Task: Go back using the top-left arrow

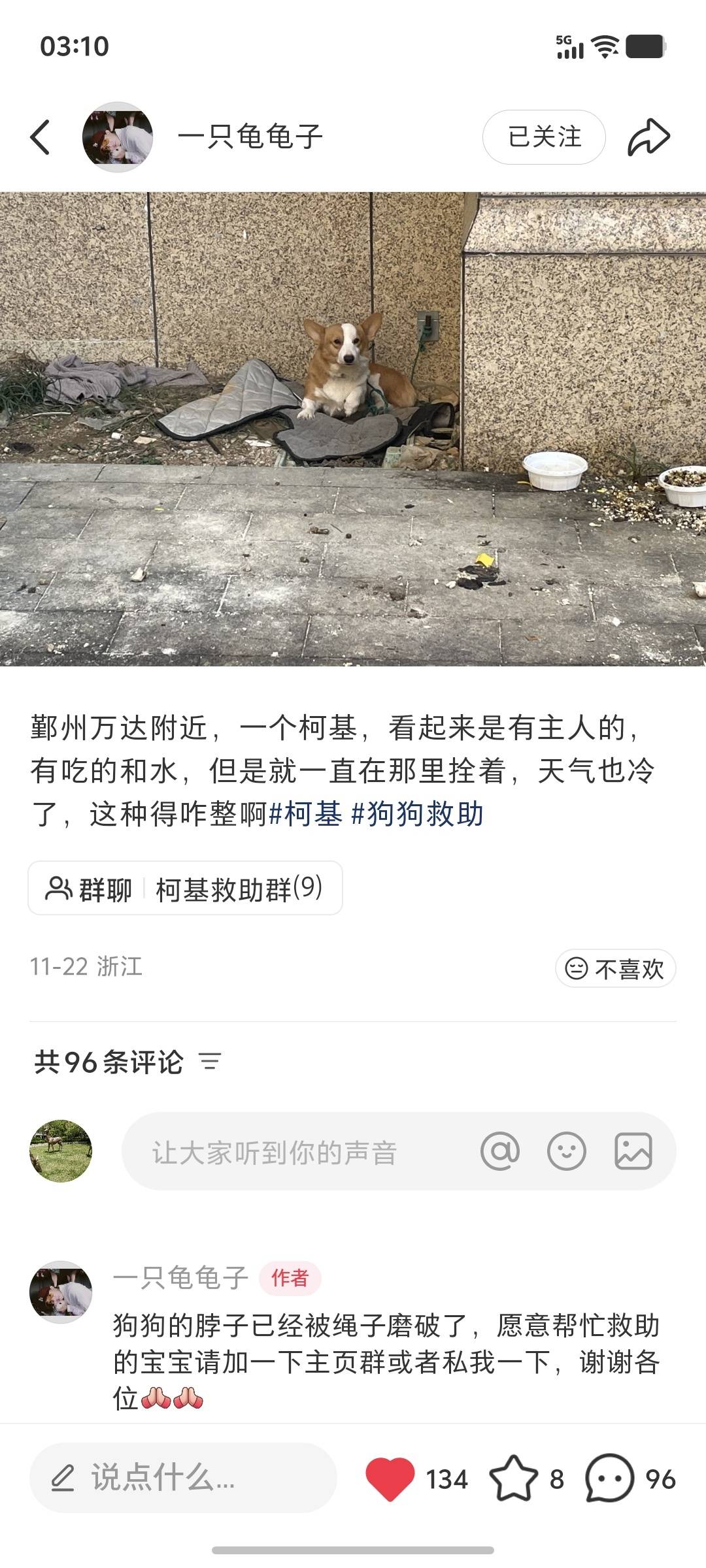Action: point(41,137)
